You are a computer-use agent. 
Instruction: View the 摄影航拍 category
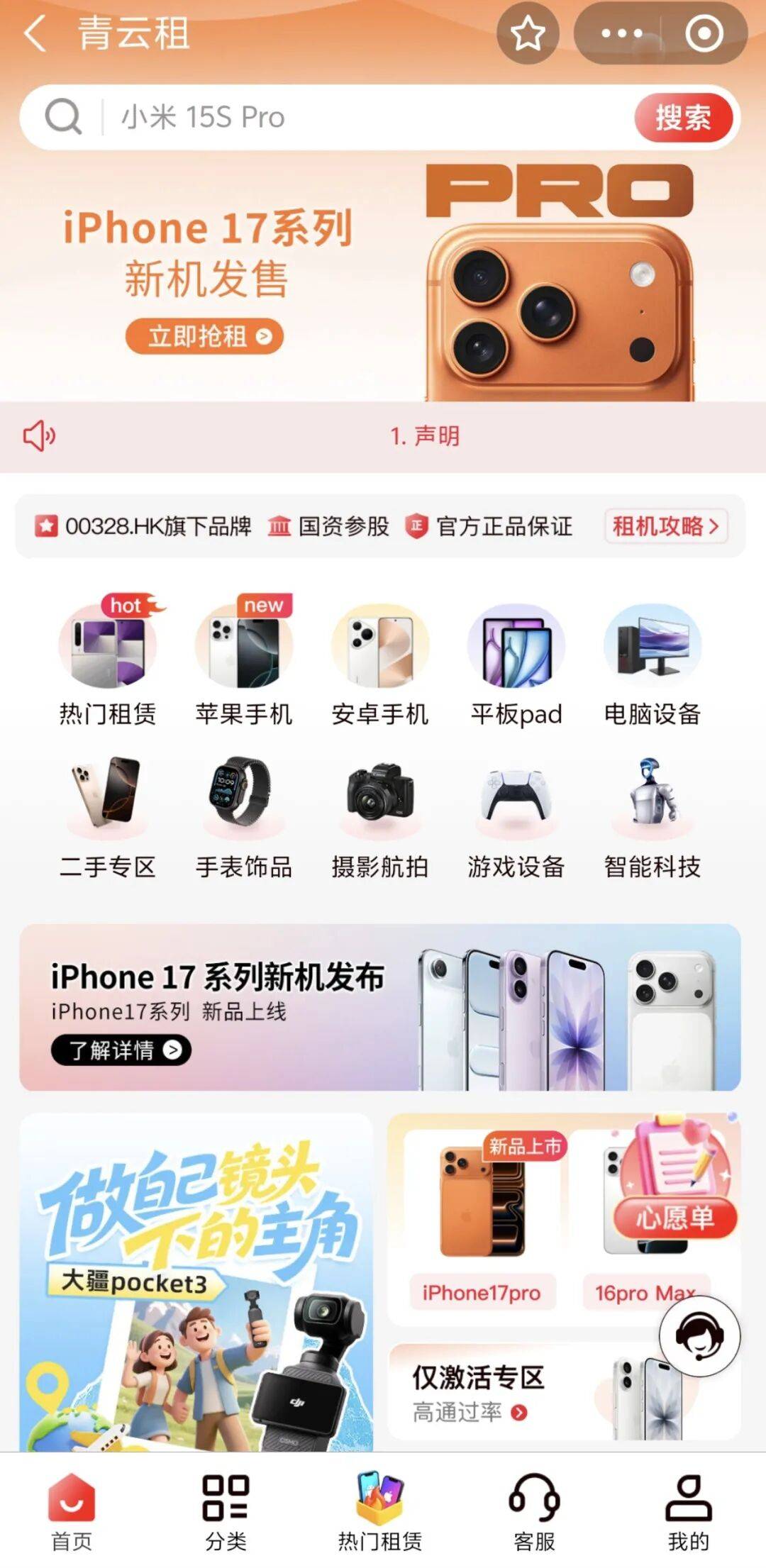(379, 816)
